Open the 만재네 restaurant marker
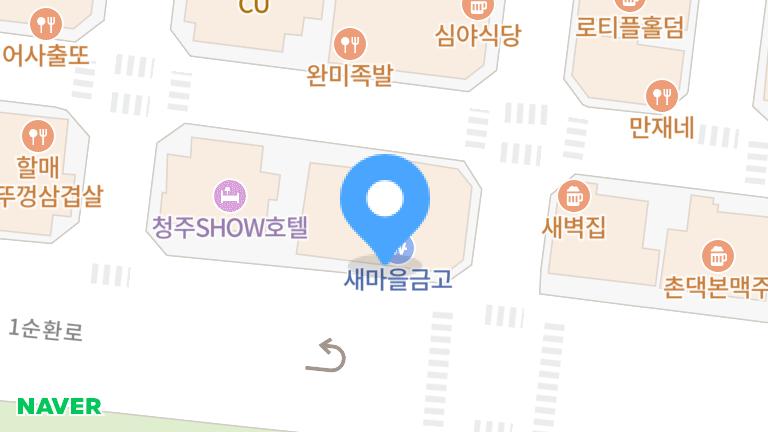 point(662,96)
